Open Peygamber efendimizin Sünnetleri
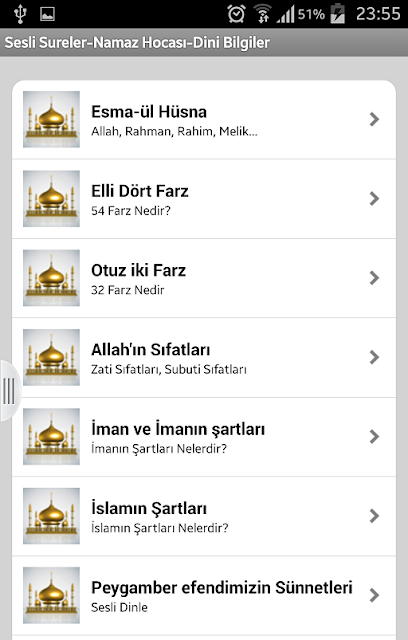The width and height of the screenshot is (408, 640). click(x=204, y=595)
